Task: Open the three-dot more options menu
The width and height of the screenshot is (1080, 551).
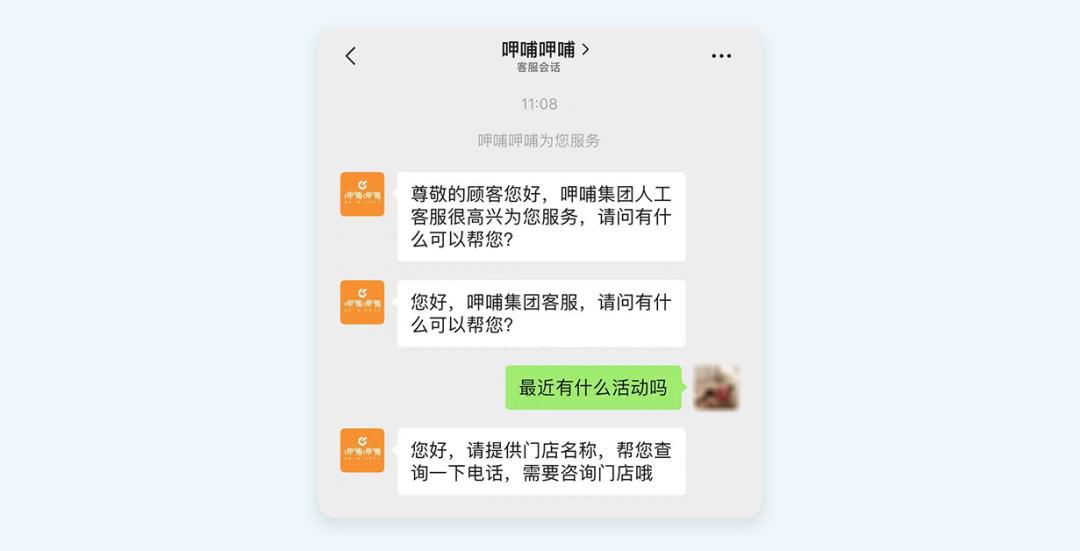Action: (721, 56)
